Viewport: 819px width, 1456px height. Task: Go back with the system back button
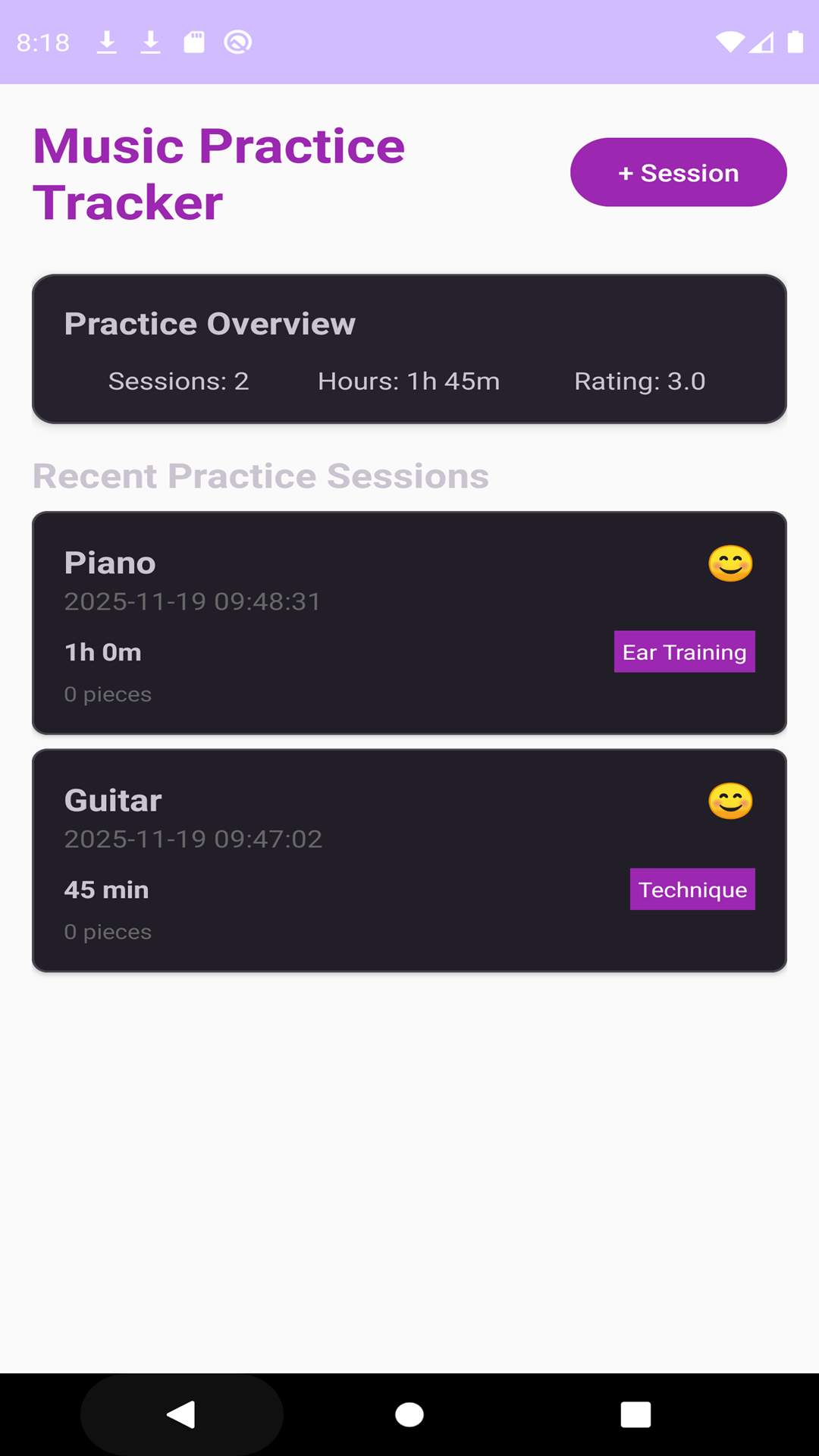point(182,1414)
